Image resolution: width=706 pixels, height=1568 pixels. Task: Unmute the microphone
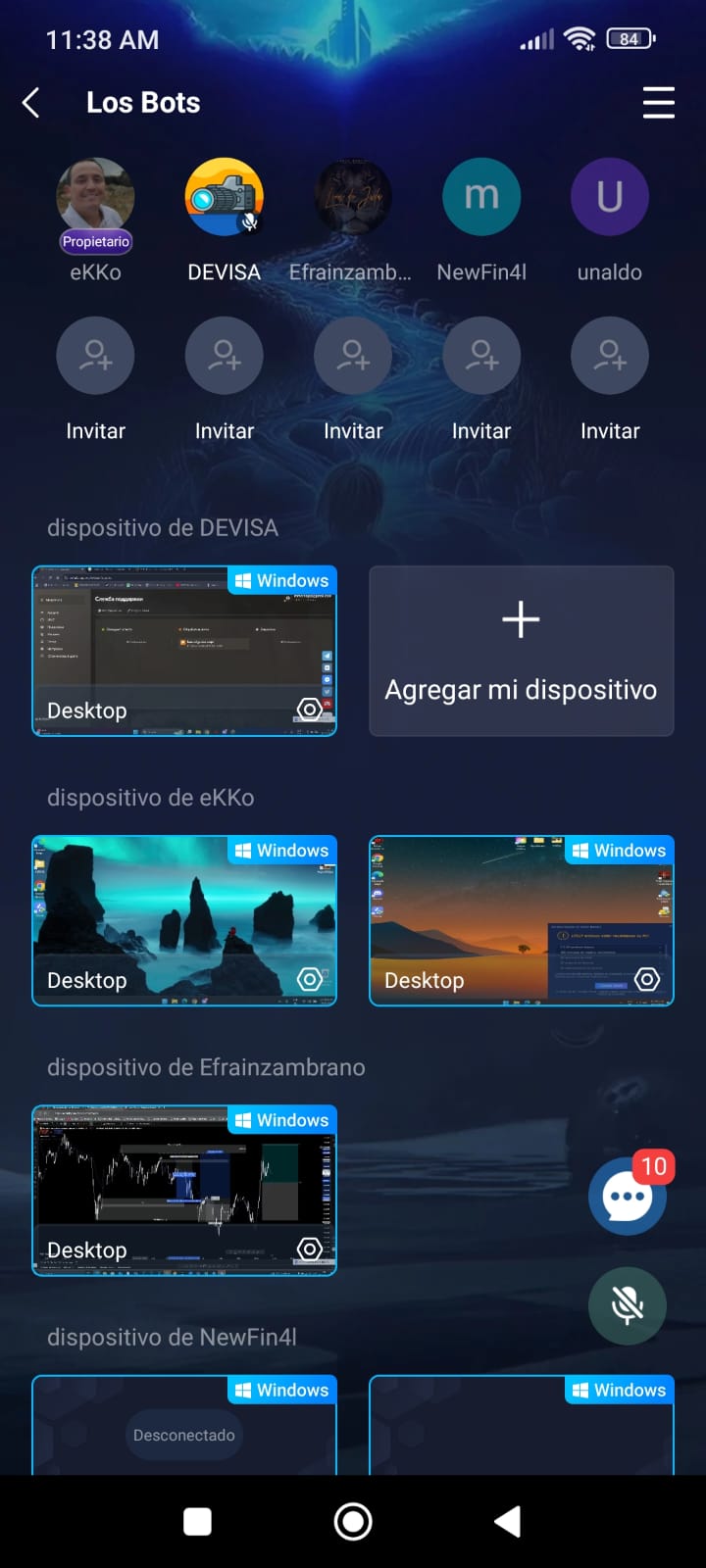point(628,1305)
